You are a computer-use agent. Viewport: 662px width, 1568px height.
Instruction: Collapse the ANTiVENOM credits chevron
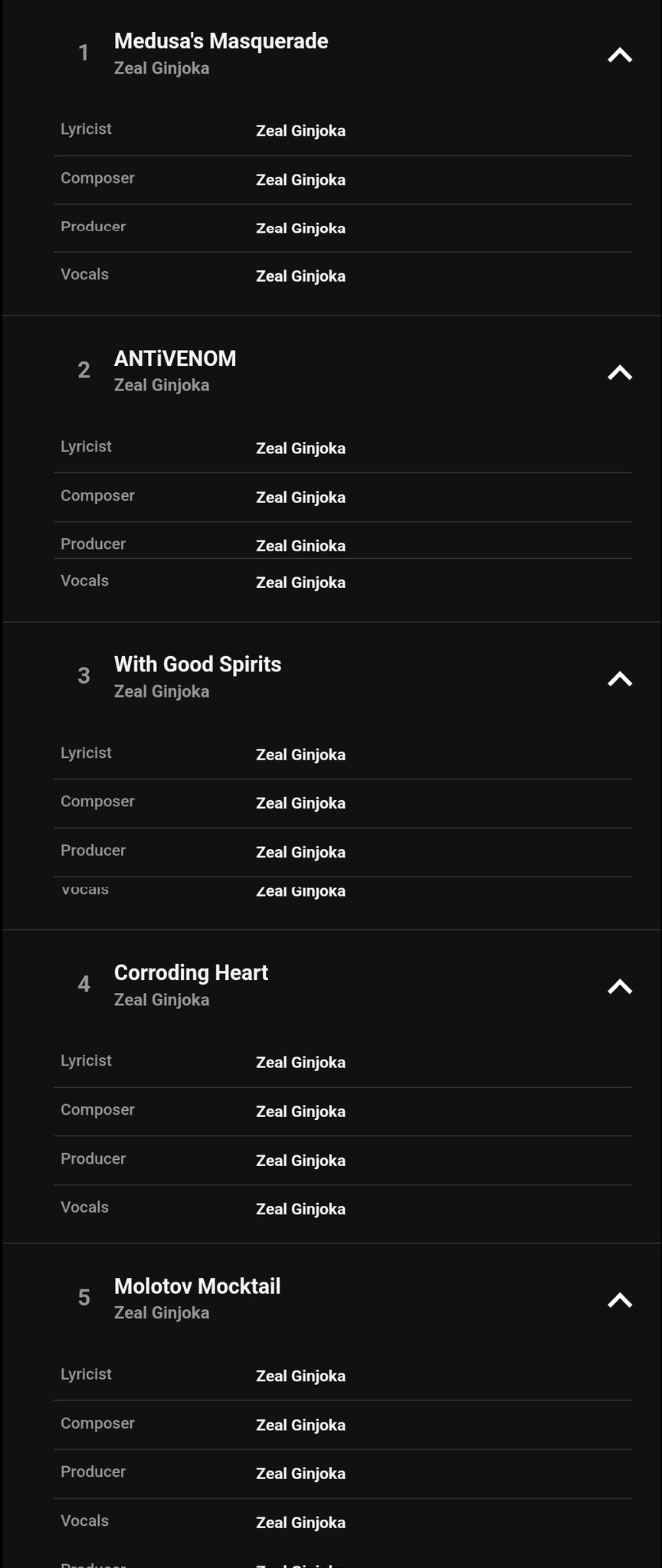tap(619, 373)
